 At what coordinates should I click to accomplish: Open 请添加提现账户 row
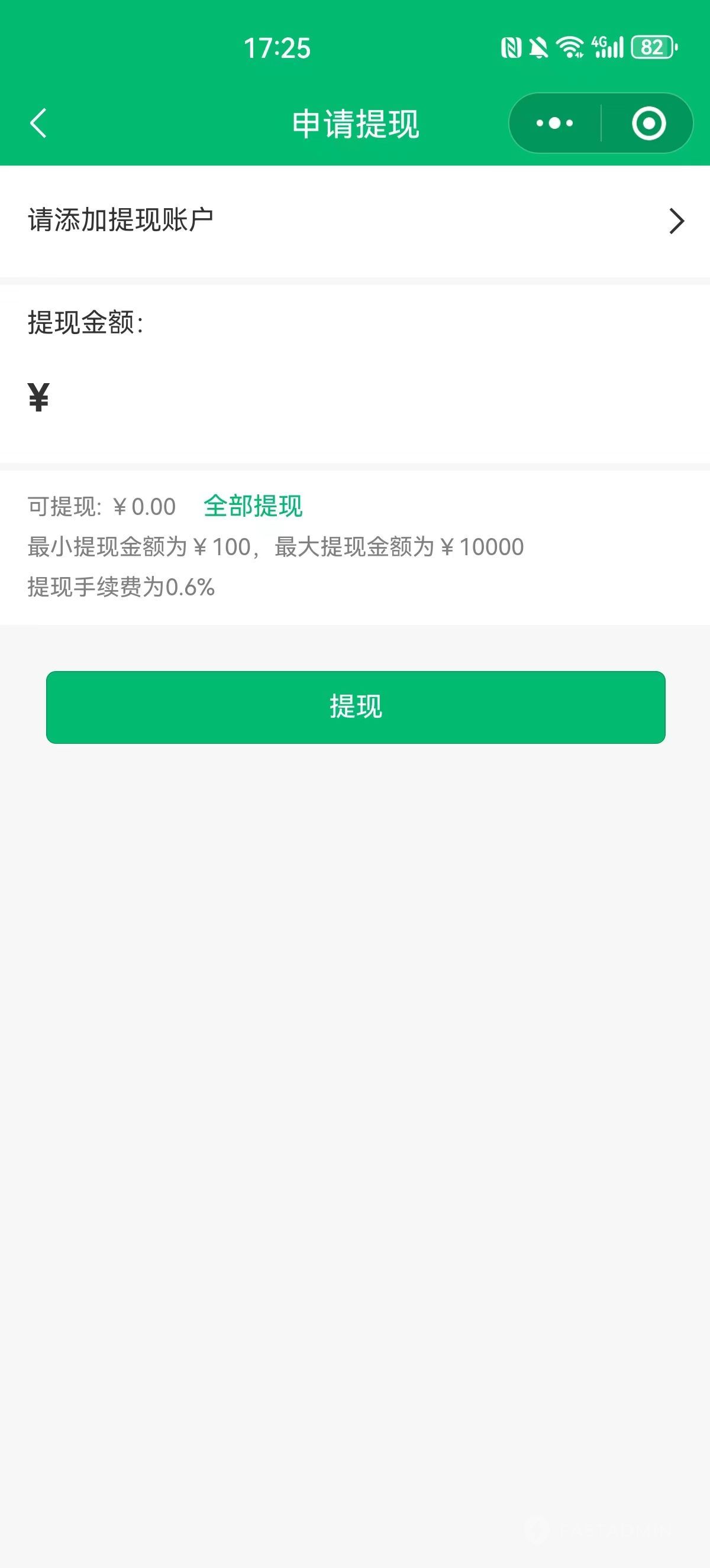tap(355, 221)
